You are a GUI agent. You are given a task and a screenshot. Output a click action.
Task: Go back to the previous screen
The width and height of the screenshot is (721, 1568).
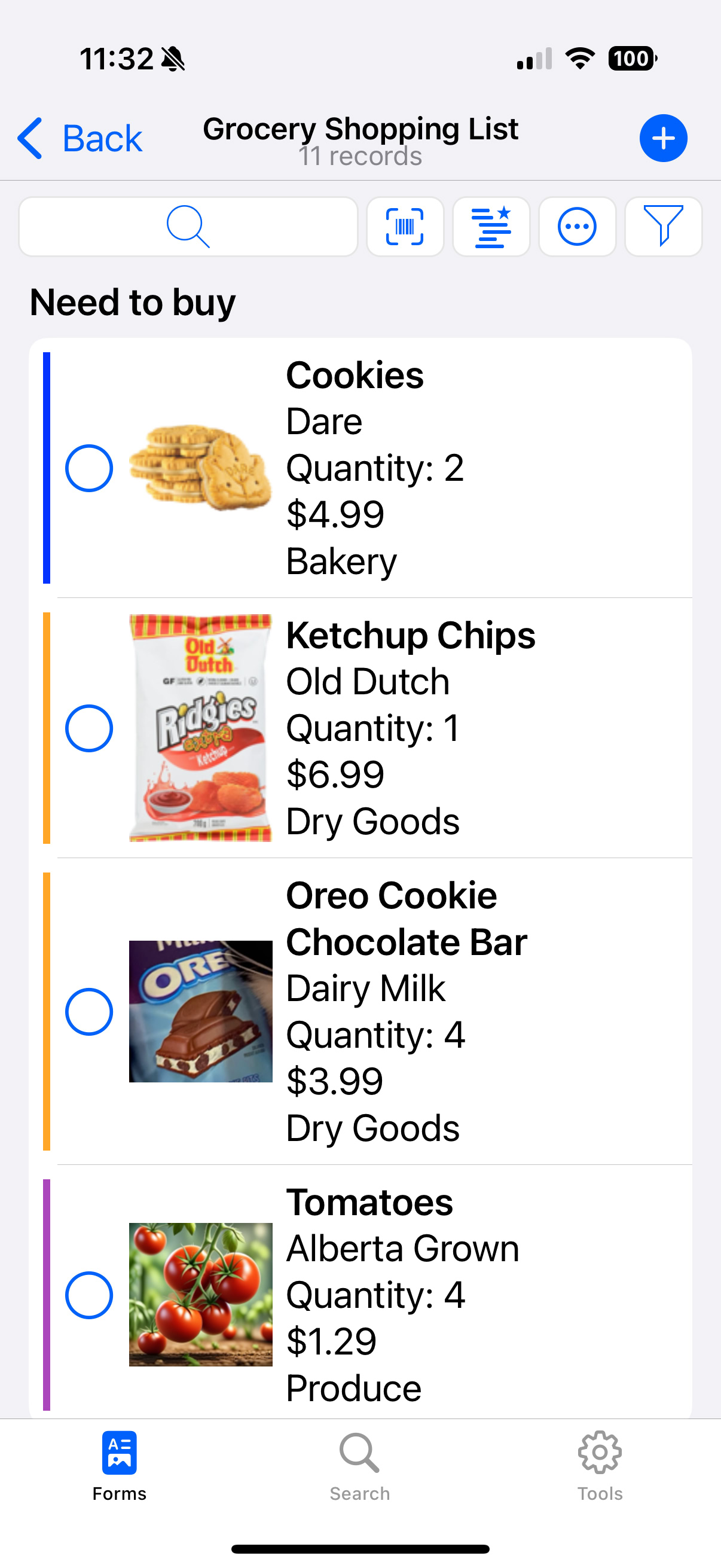tap(79, 138)
